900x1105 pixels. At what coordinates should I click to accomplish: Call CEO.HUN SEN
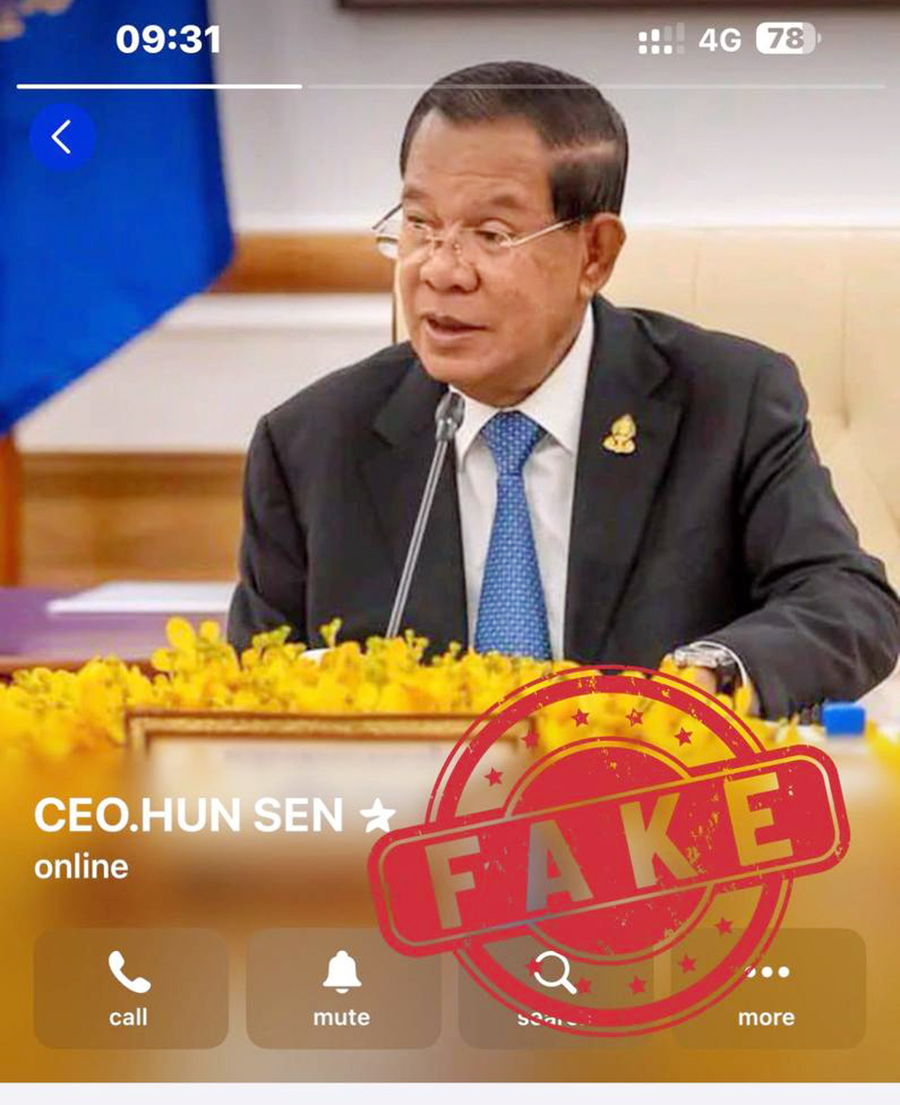pos(130,987)
